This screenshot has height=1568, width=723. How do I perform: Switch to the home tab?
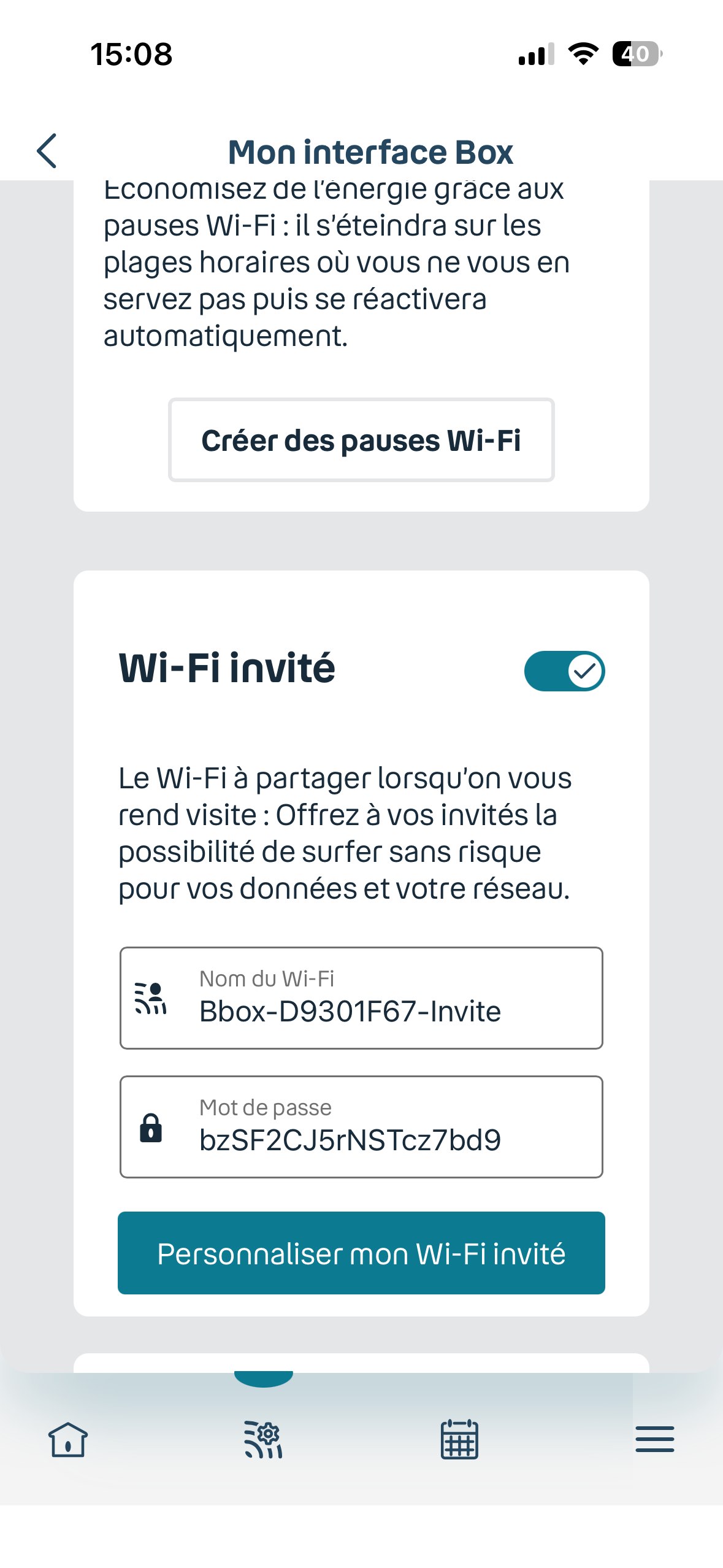pyautogui.click(x=68, y=1439)
